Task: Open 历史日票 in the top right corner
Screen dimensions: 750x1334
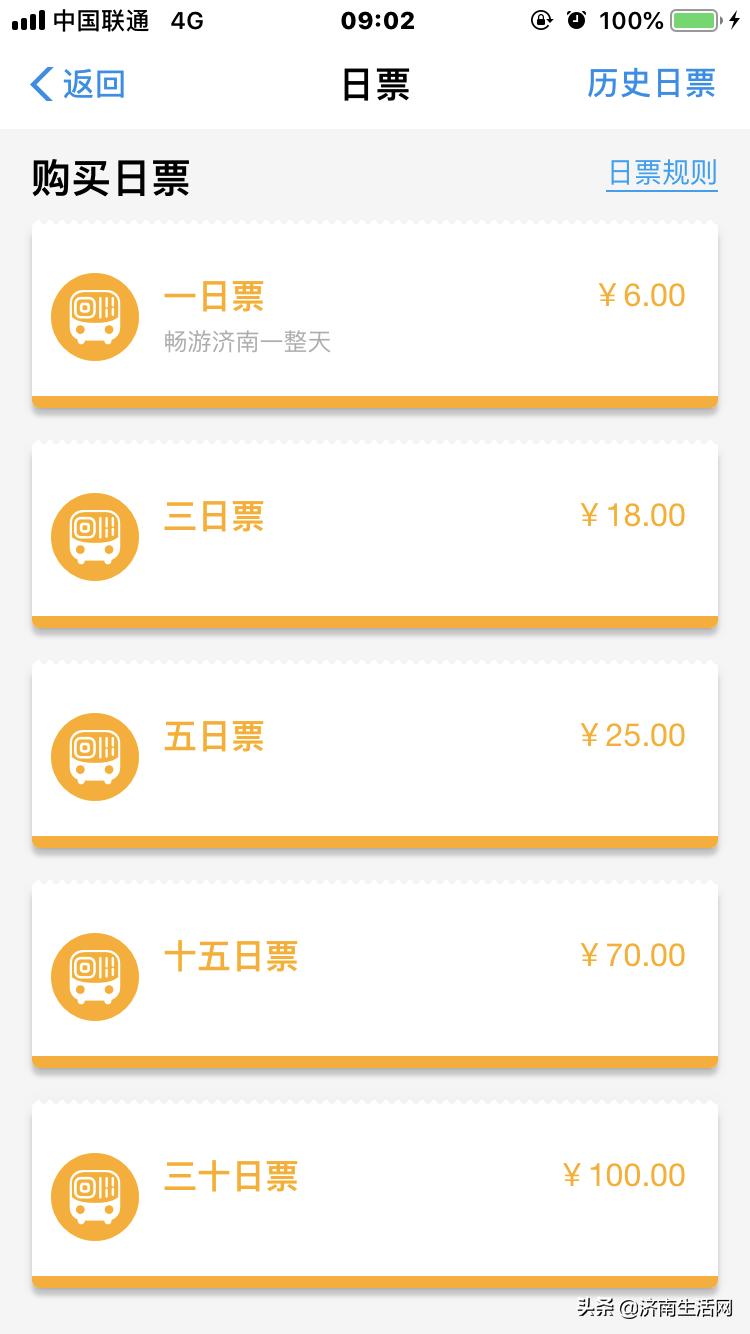Action: pyautogui.click(x=651, y=85)
